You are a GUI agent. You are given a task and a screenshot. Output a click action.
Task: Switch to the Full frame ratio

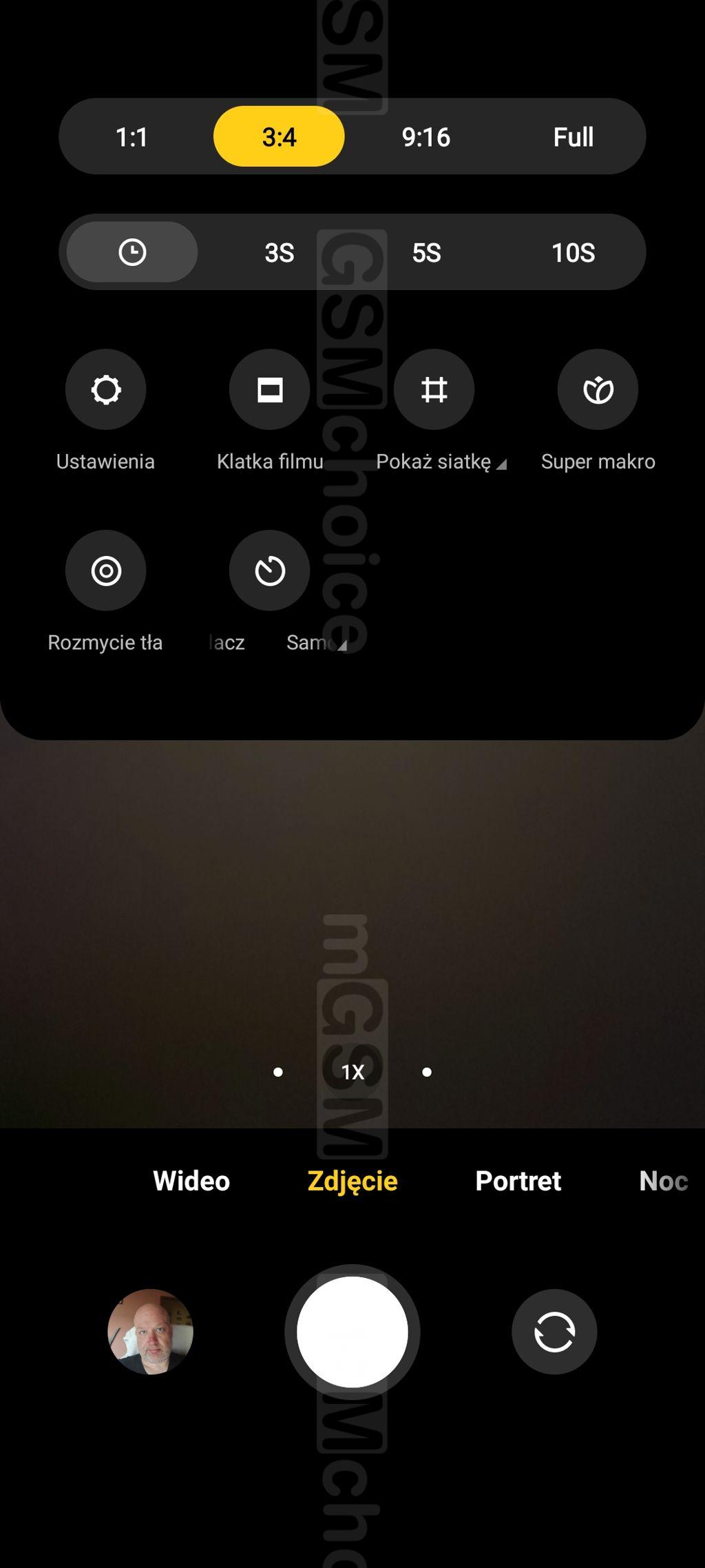tap(573, 136)
